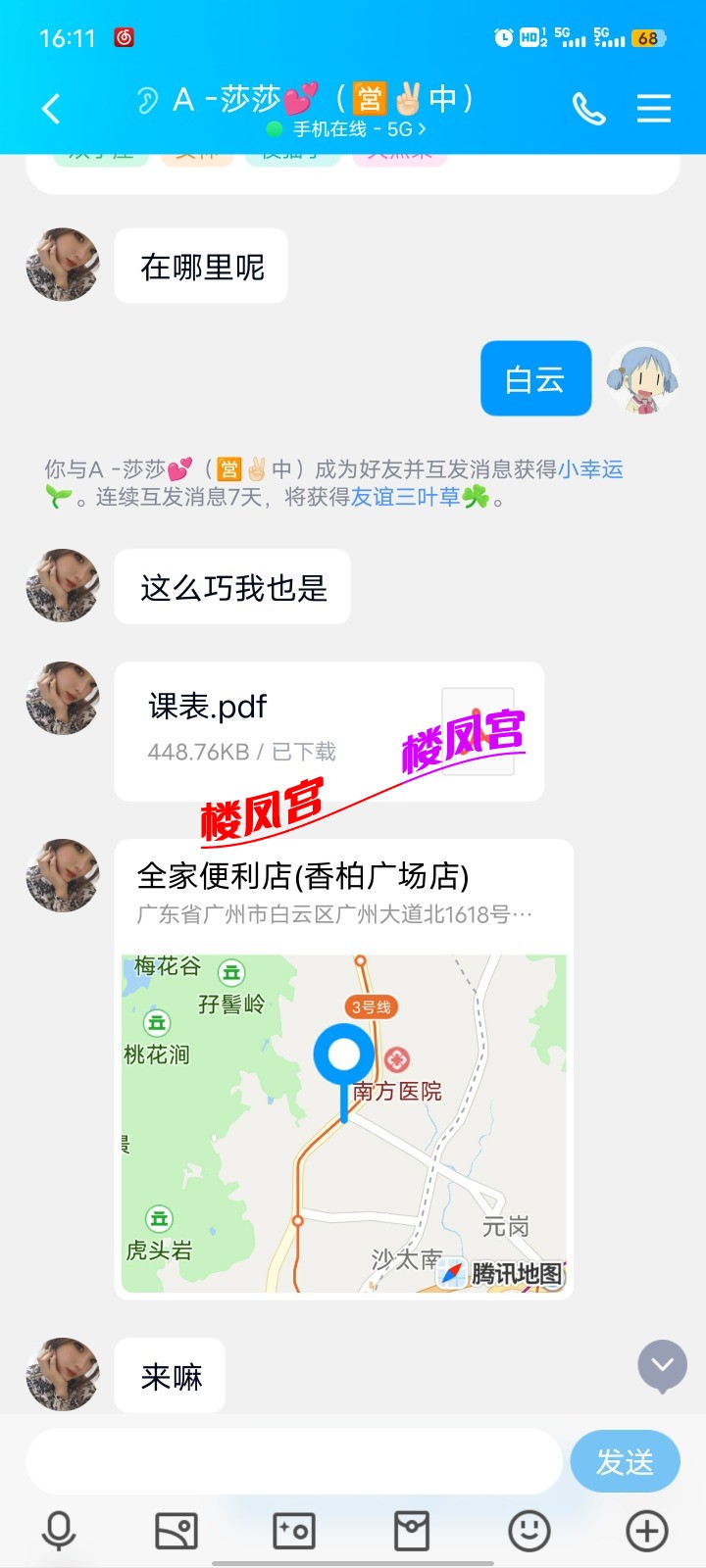The height and width of the screenshot is (1568, 706).
Task: Open the photo gallery picker
Action: [176, 1530]
